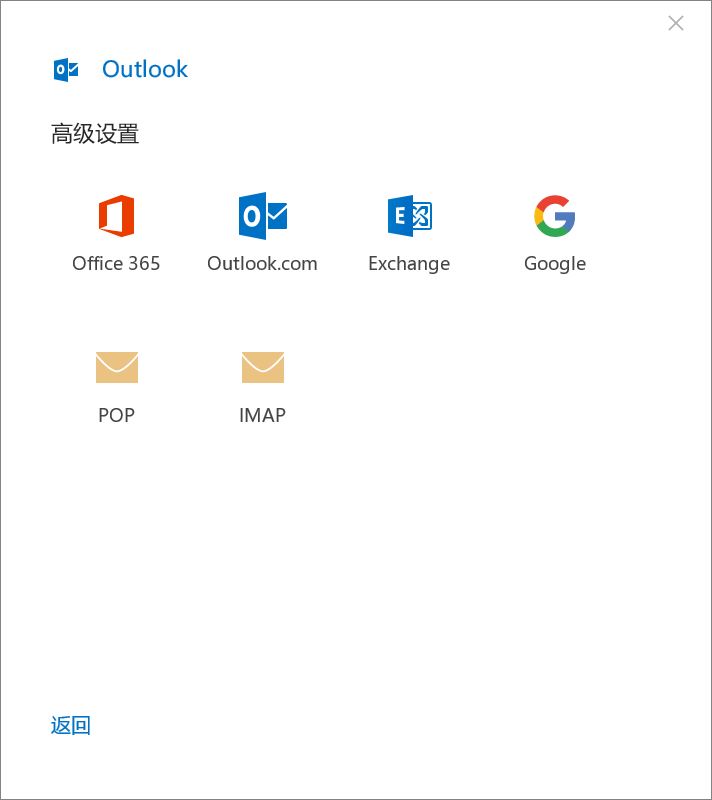712x800 pixels.
Task: Tap the 返回 back link
Action: tap(71, 726)
